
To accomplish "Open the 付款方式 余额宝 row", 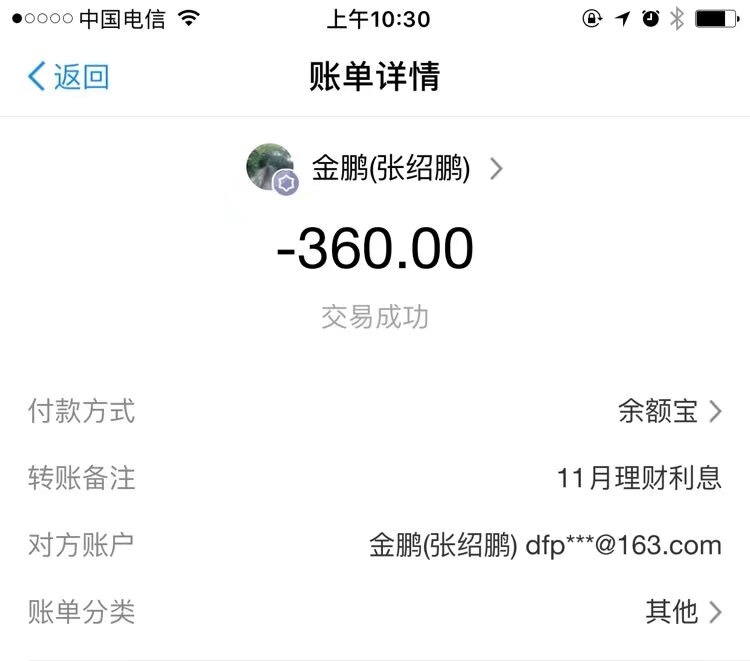I will pos(668,411).
